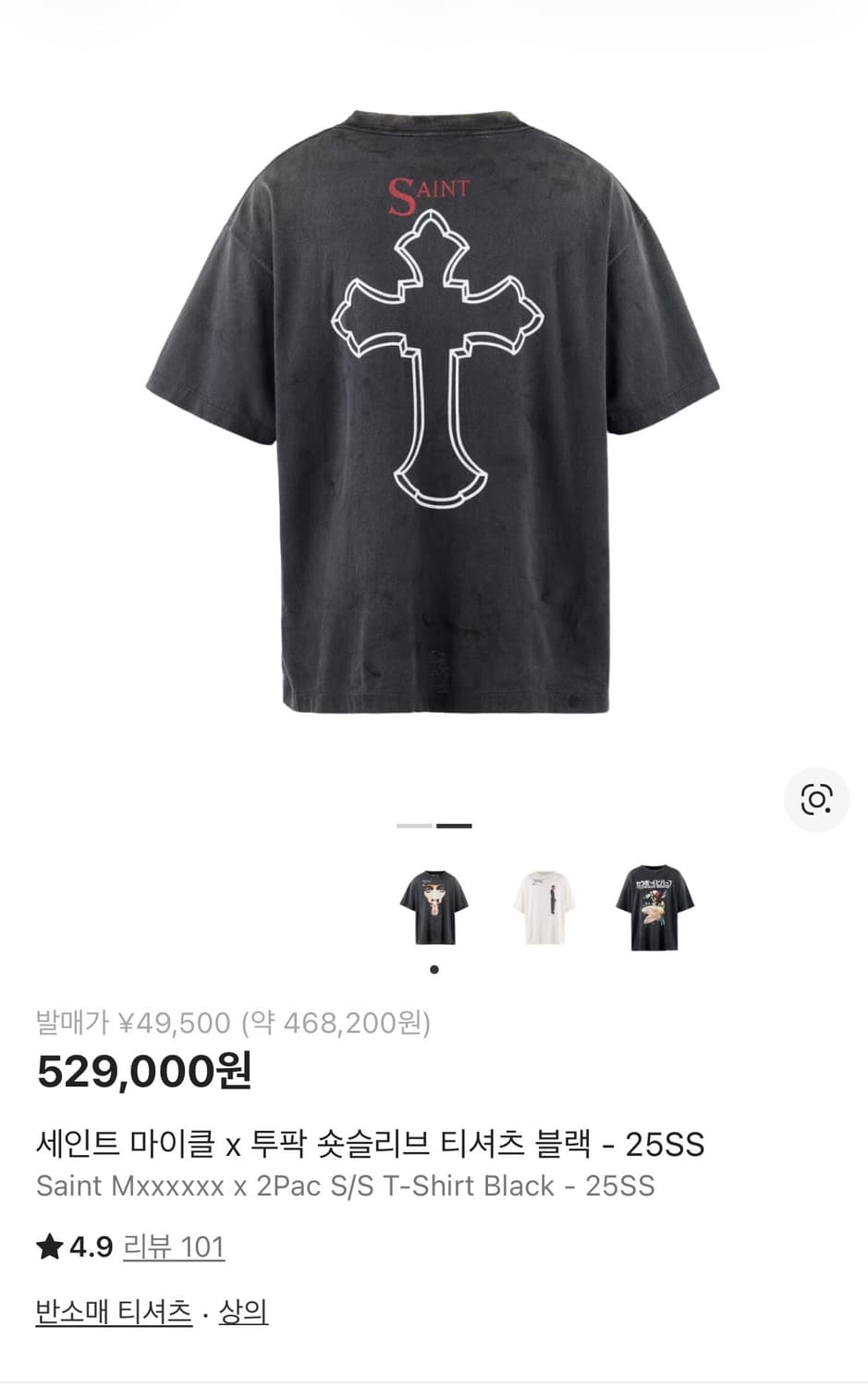The image size is (868, 1387).
Task: View the main Saint cross T-shirt photo
Action: (x=433, y=411)
